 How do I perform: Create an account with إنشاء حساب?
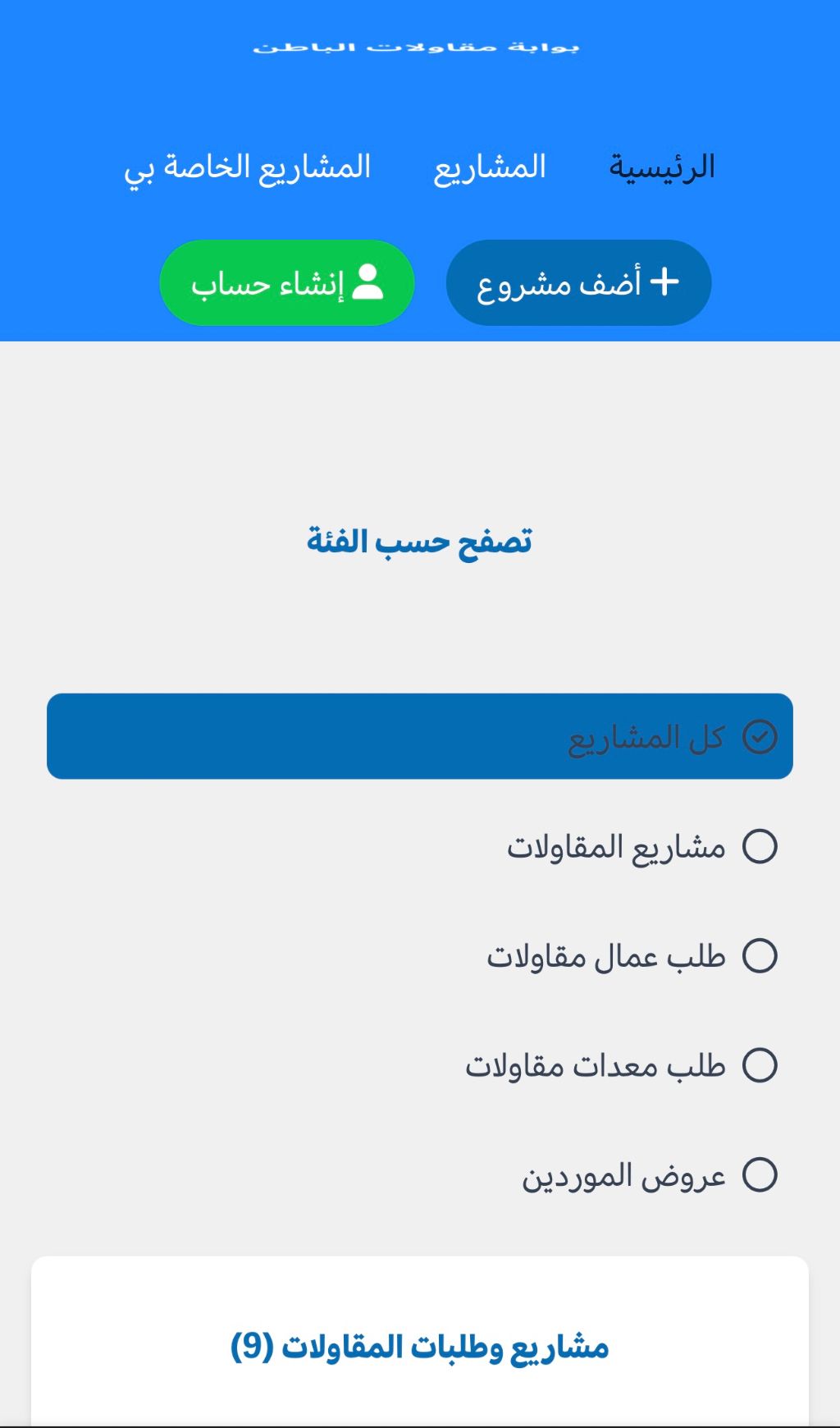point(287,283)
